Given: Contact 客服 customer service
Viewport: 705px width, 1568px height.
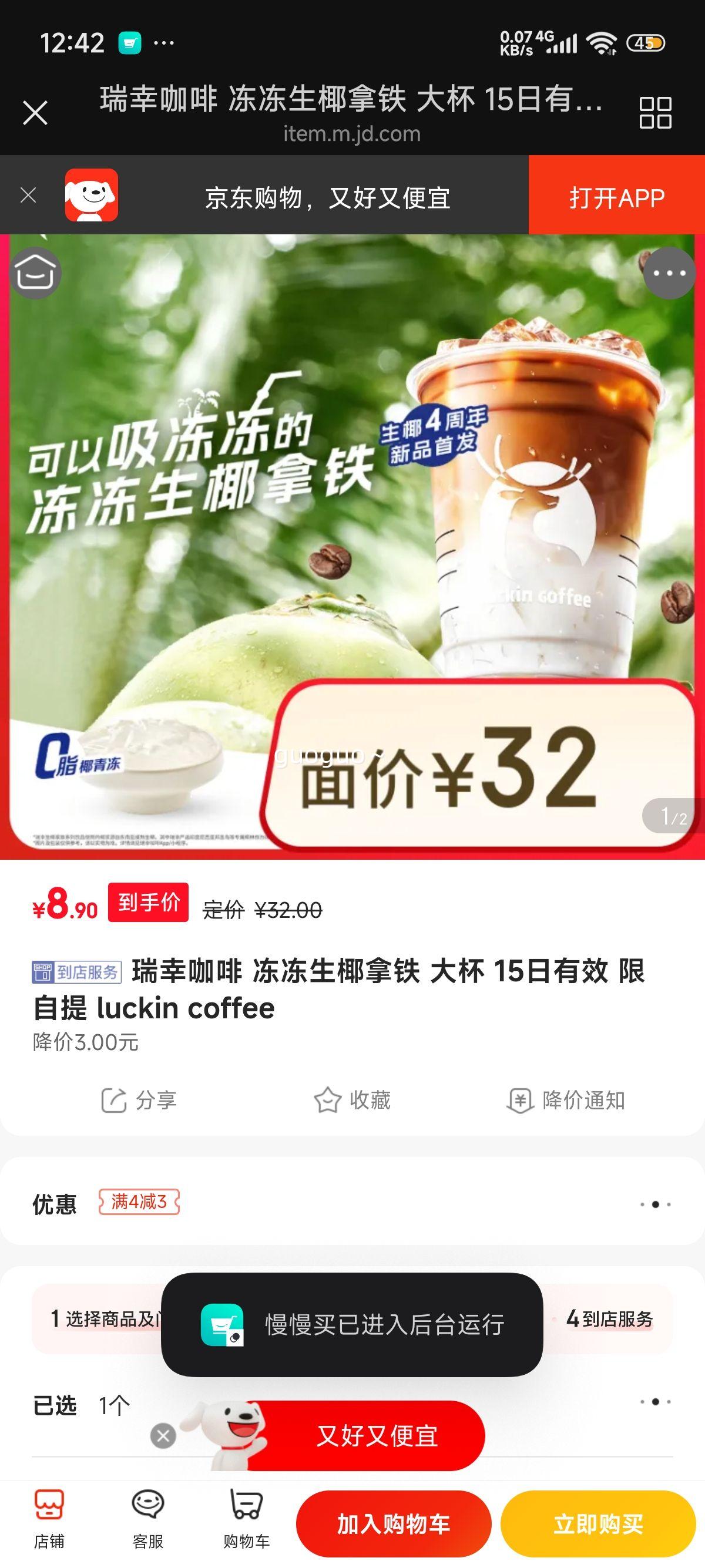Looking at the screenshot, I should pyautogui.click(x=148, y=1519).
